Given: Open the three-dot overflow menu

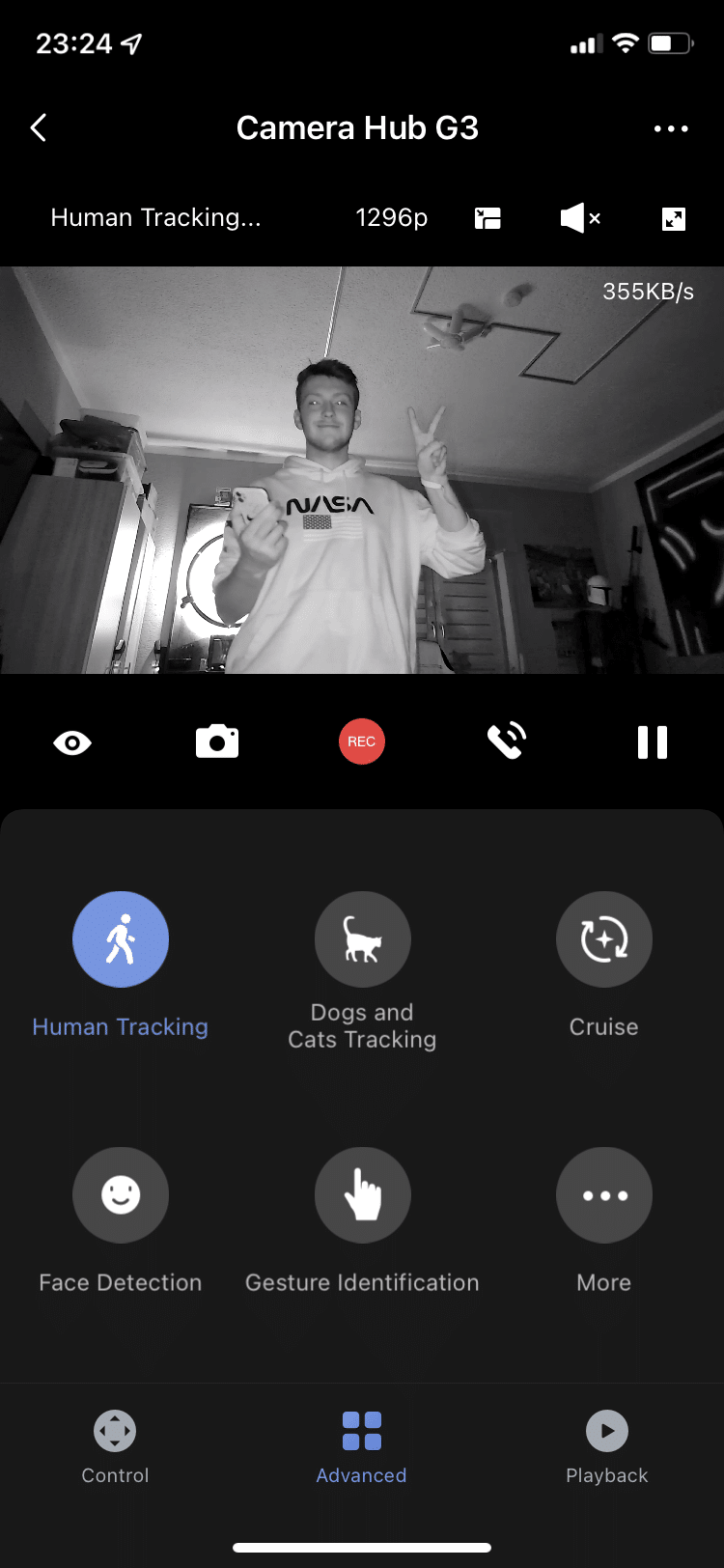Looking at the screenshot, I should point(671,128).
